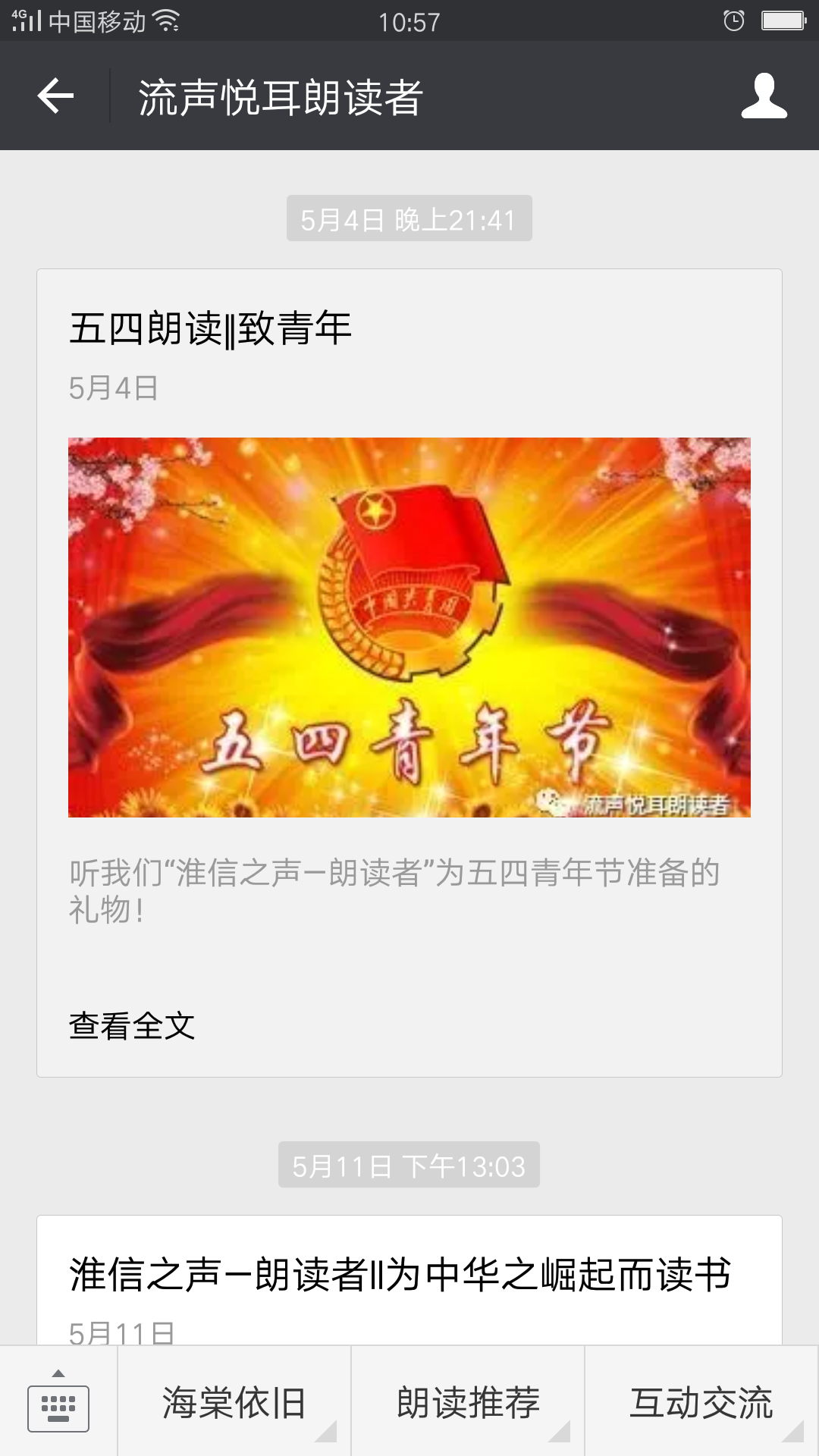Viewport: 819px width, 1456px height.
Task: Open article 淮信之声-朗读者‖为中华之崛起而读书
Action: coord(400,1274)
